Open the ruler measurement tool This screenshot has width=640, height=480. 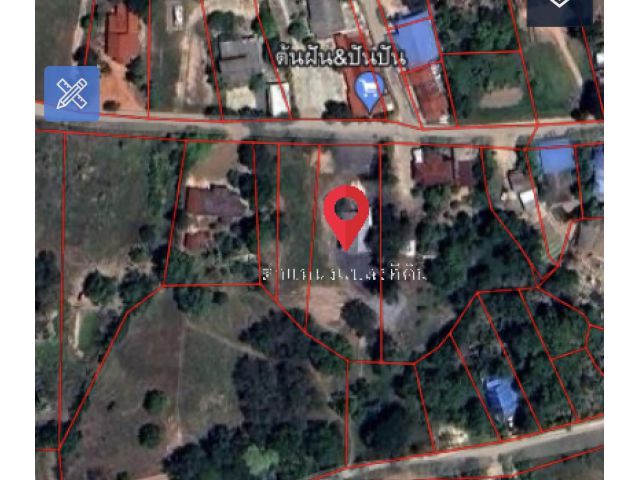point(71,93)
